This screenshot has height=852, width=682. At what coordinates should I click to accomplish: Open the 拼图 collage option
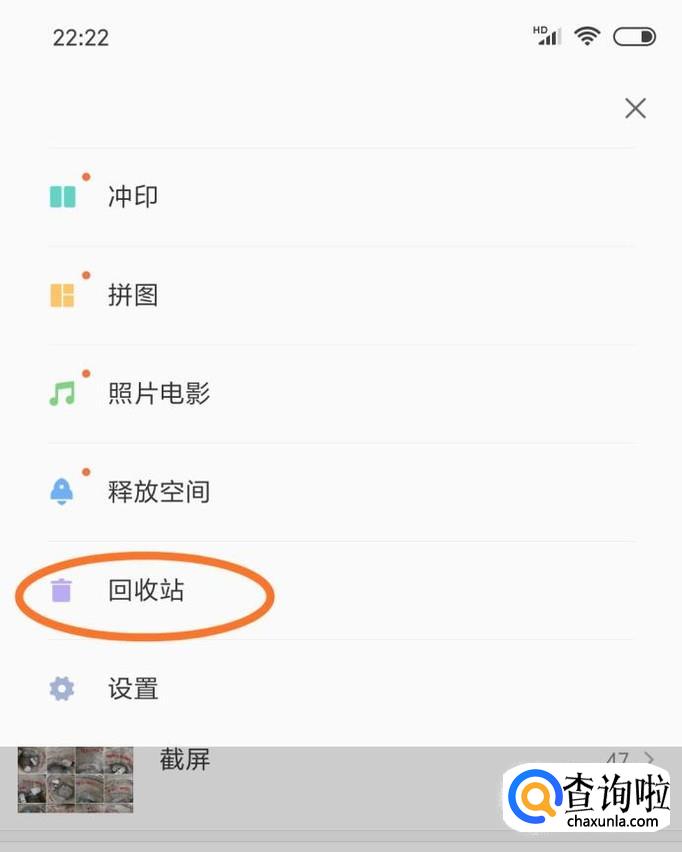[133, 295]
